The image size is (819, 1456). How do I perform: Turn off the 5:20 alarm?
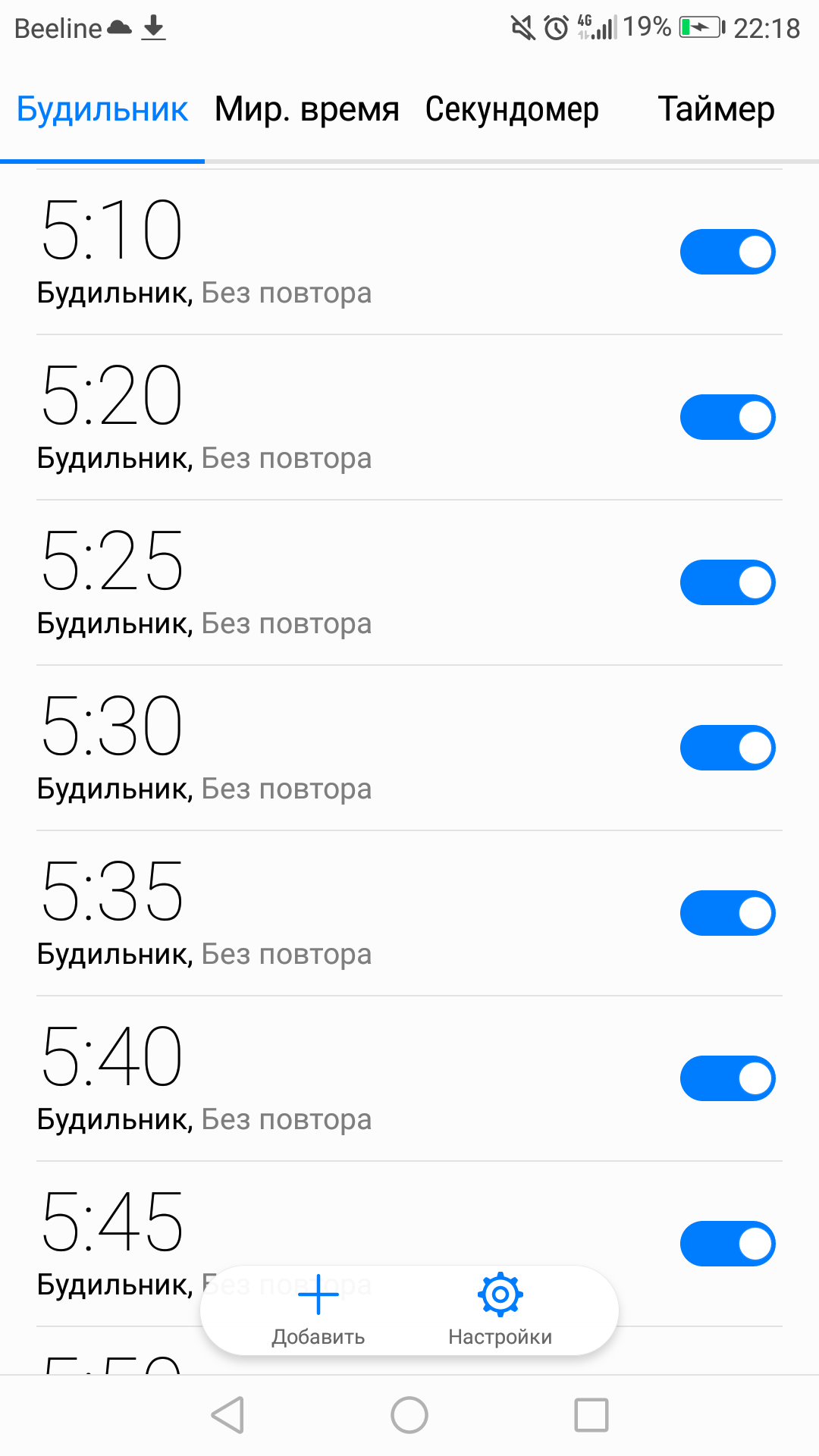point(727,417)
